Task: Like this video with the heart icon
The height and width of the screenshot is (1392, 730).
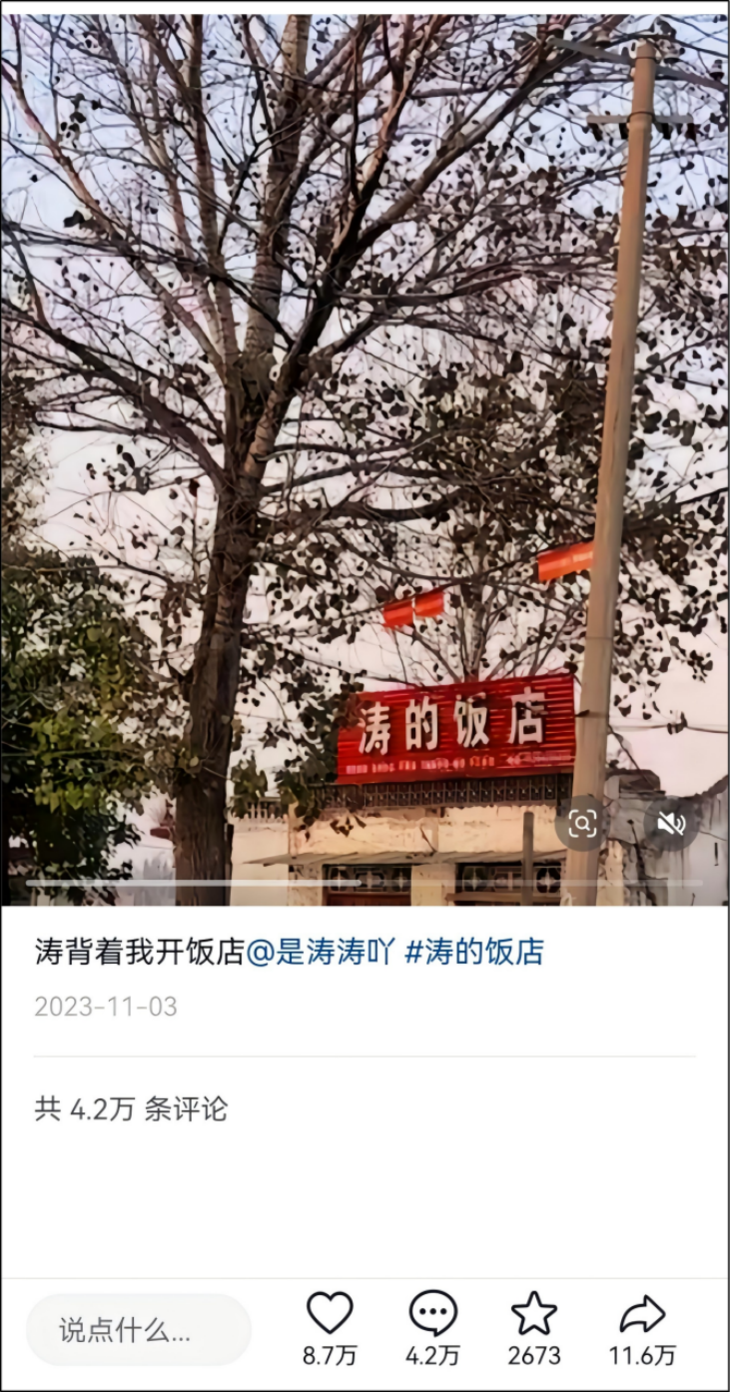Action: coord(330,1313)
